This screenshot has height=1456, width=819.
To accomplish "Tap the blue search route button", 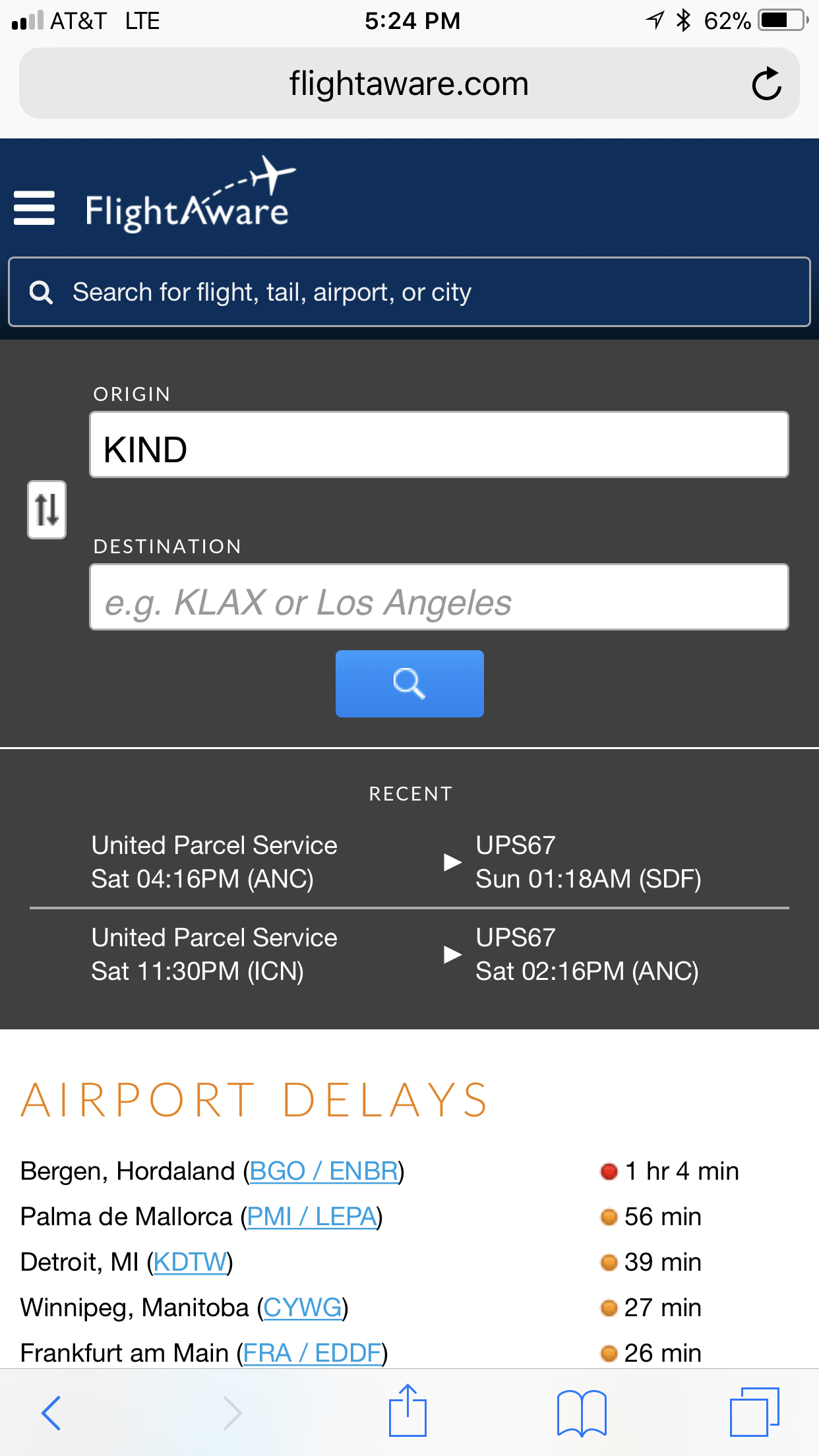I will pos(409,684).
